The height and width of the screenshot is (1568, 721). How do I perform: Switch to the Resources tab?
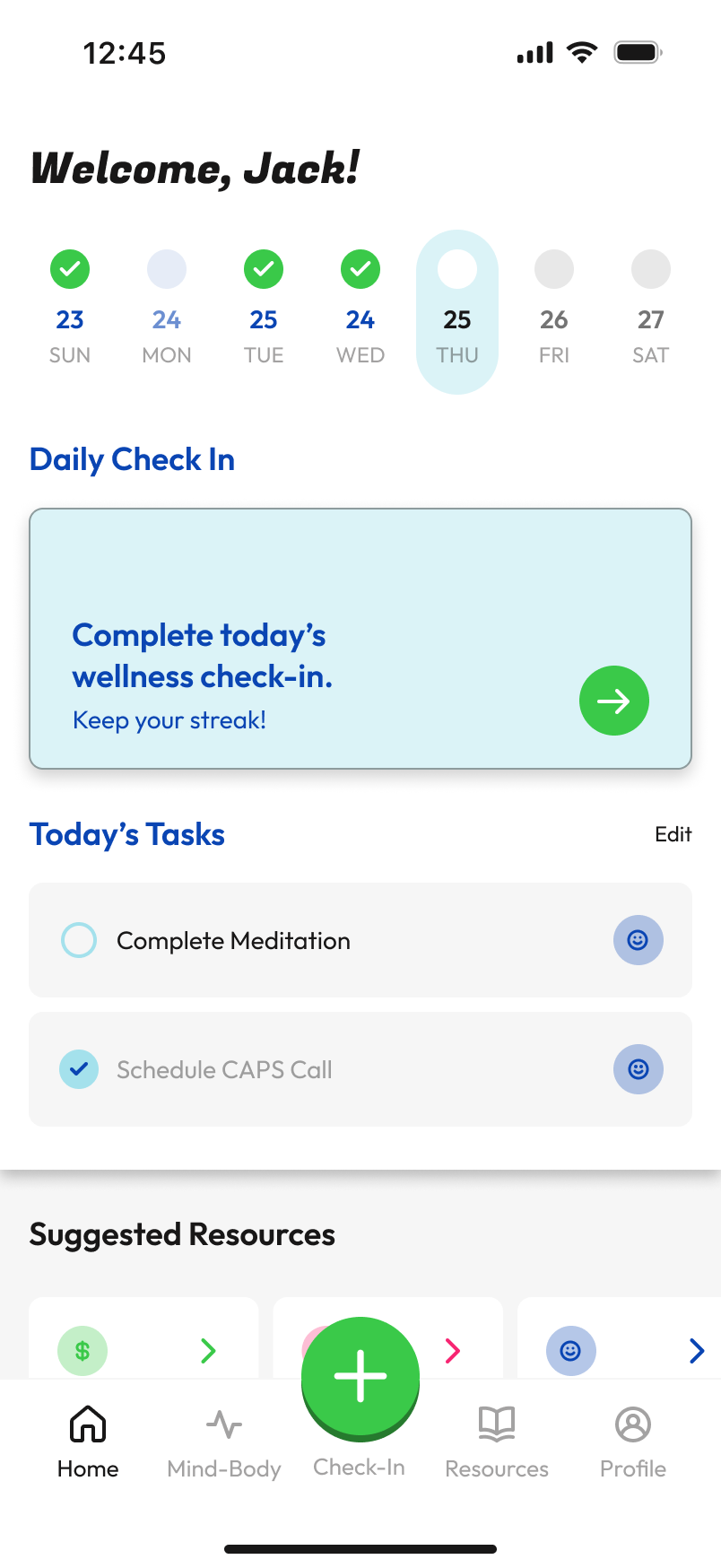tap(497, 1442)
